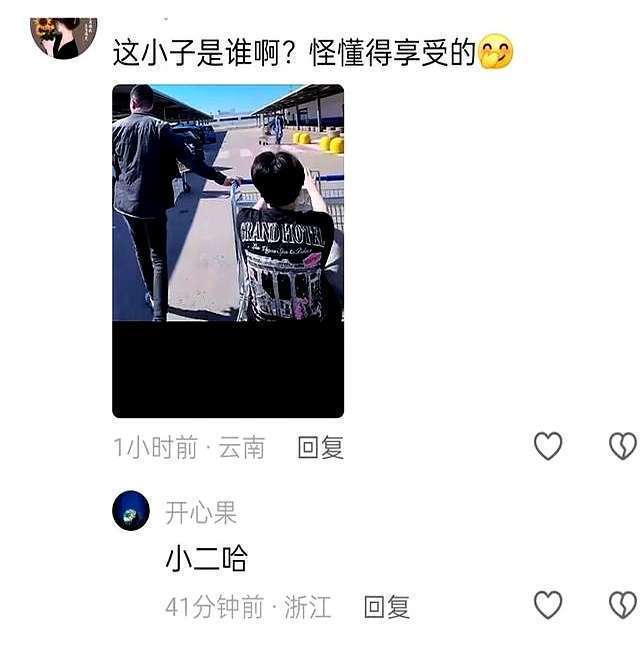The width and height of the screenshot is (640, 645).
Task: Dislike 开心果's comment 小二哈
Action: 623,605
